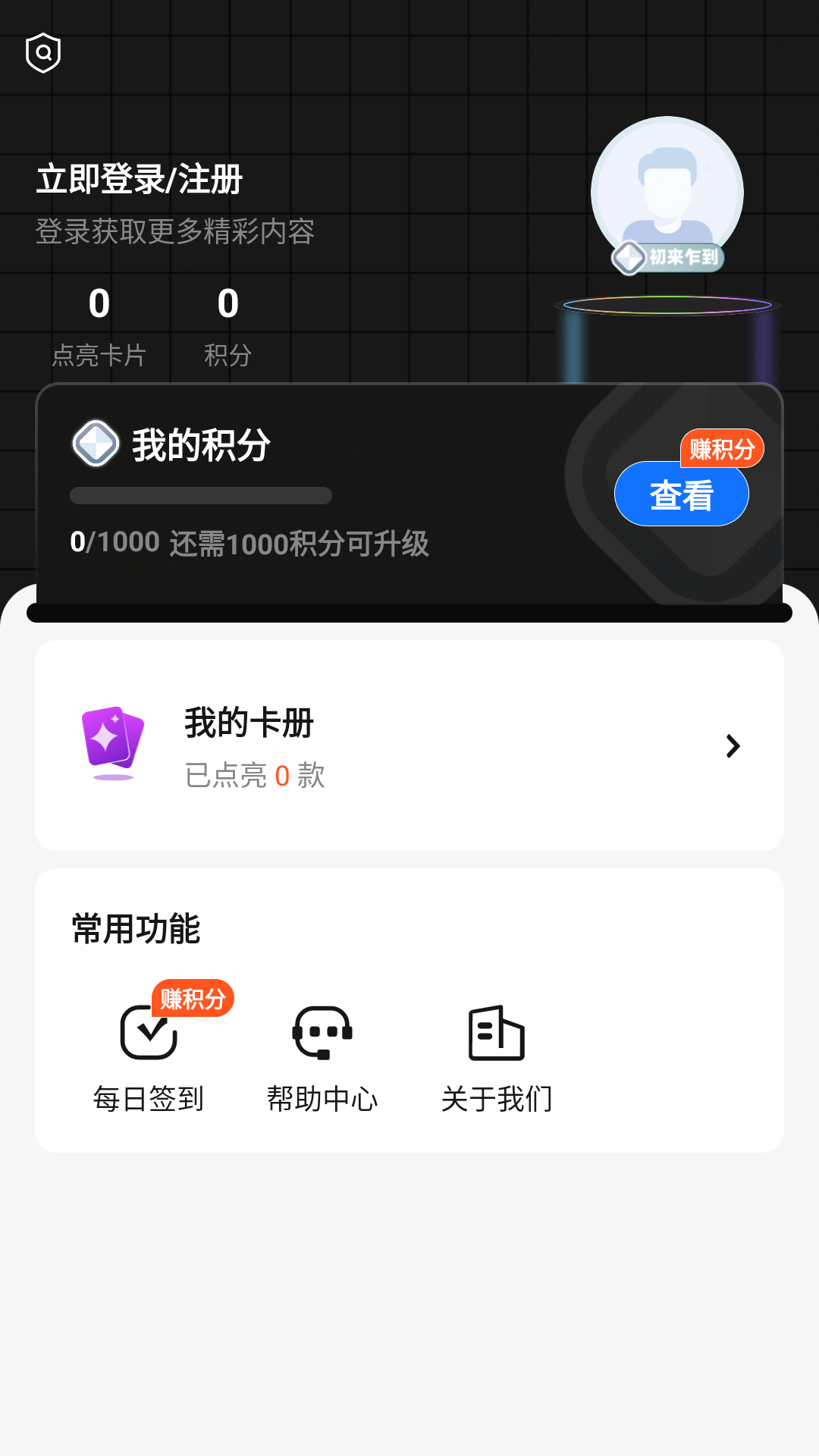This screenshot has height=1456, width=819.
Task: Tap the points progress bar
Action: pyautogui.click(x=201, y=495)
